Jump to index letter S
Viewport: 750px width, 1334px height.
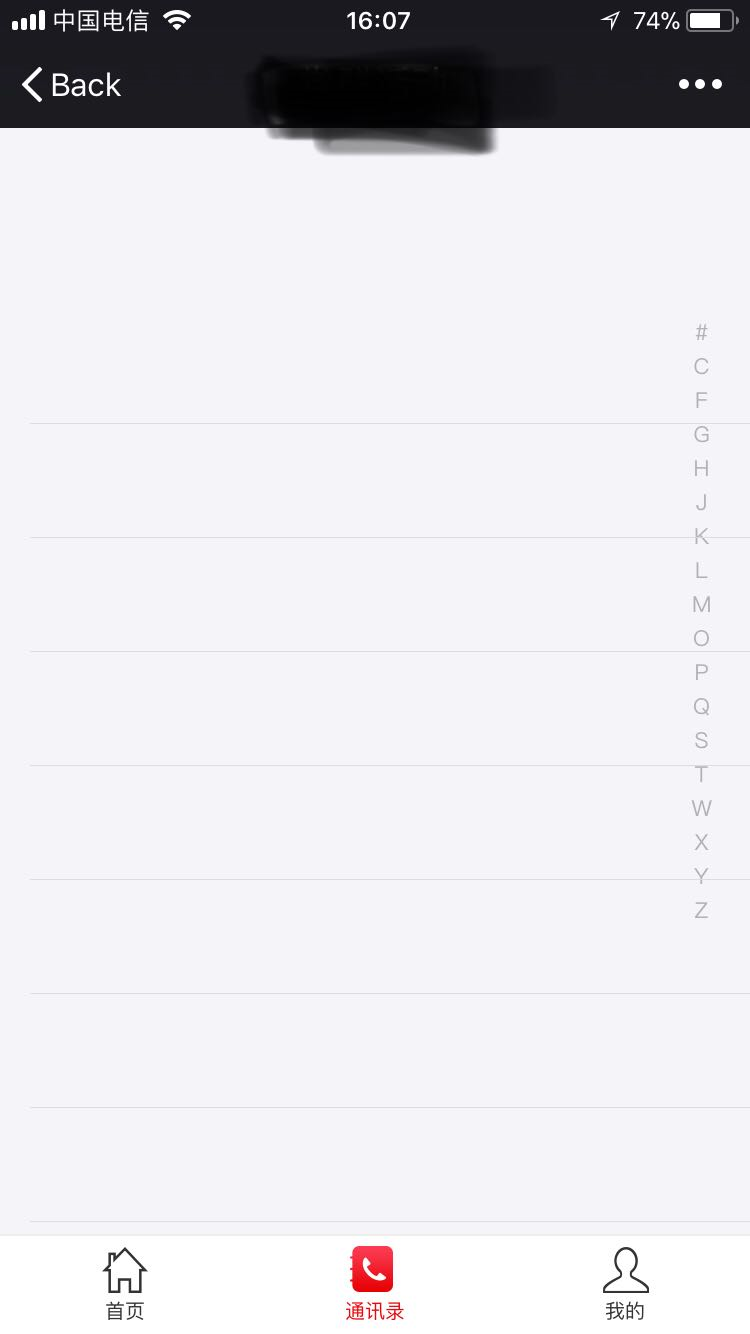[x=701, y=740]
